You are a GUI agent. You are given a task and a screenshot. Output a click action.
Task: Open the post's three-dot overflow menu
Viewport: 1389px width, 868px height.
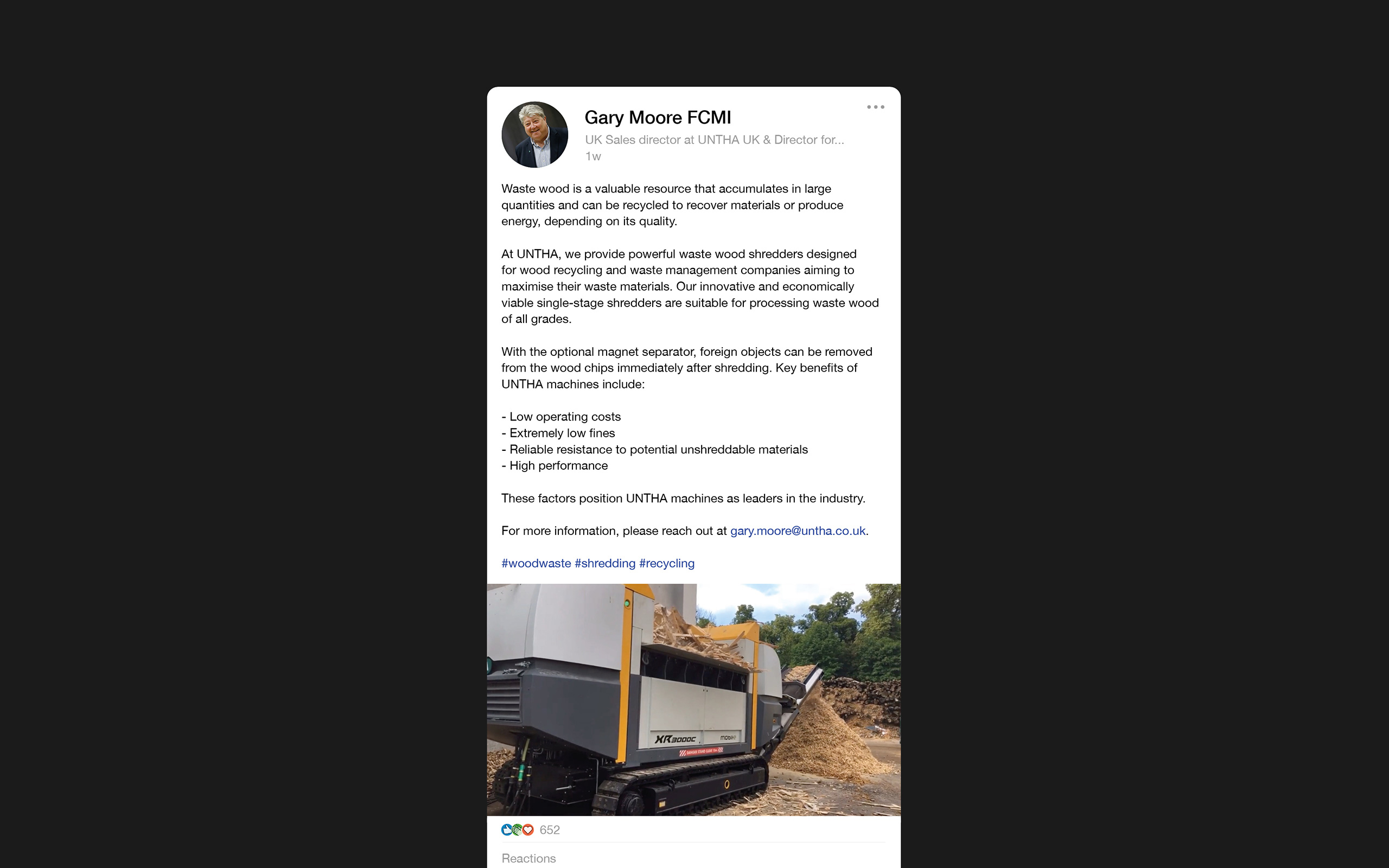click(875, 107)
